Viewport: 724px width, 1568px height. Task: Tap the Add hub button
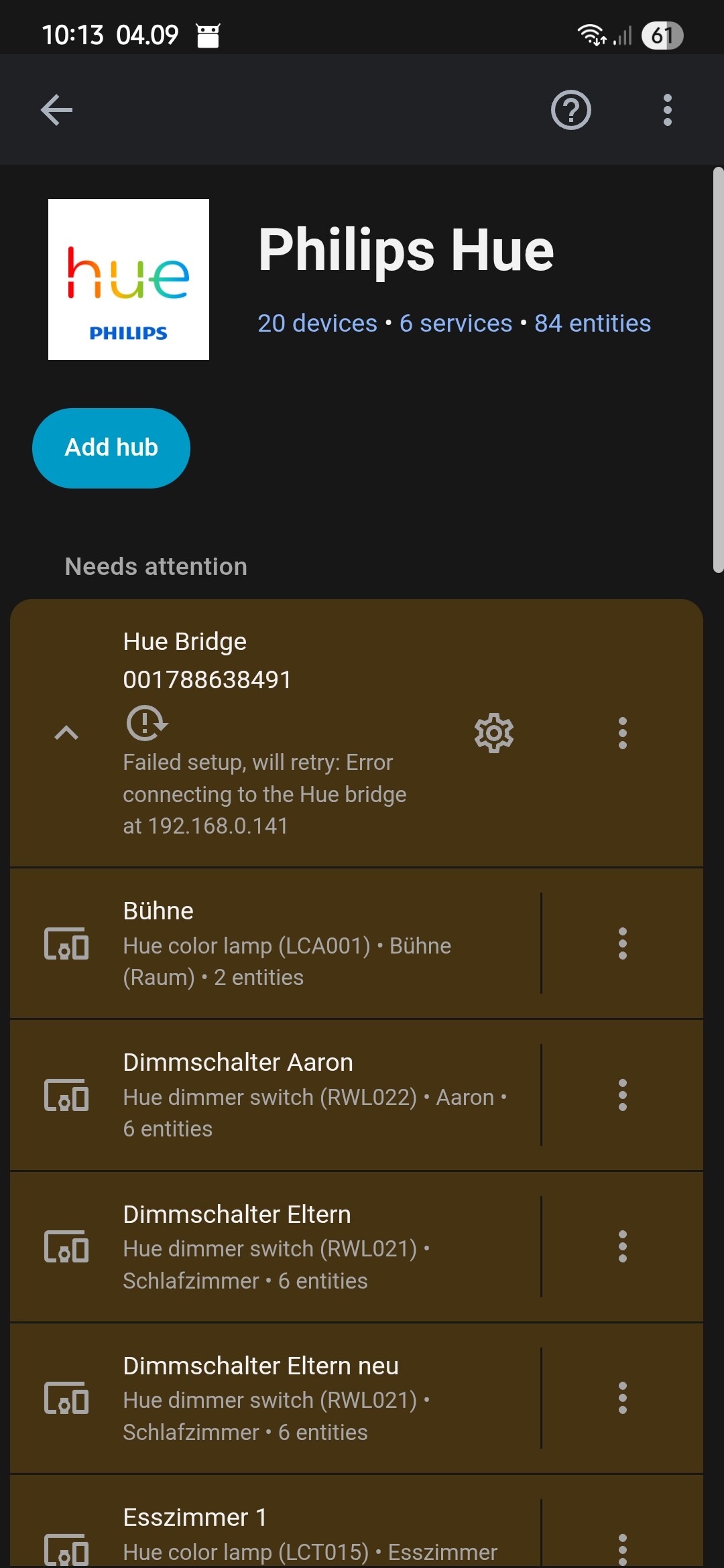click(x=111, y=448)
